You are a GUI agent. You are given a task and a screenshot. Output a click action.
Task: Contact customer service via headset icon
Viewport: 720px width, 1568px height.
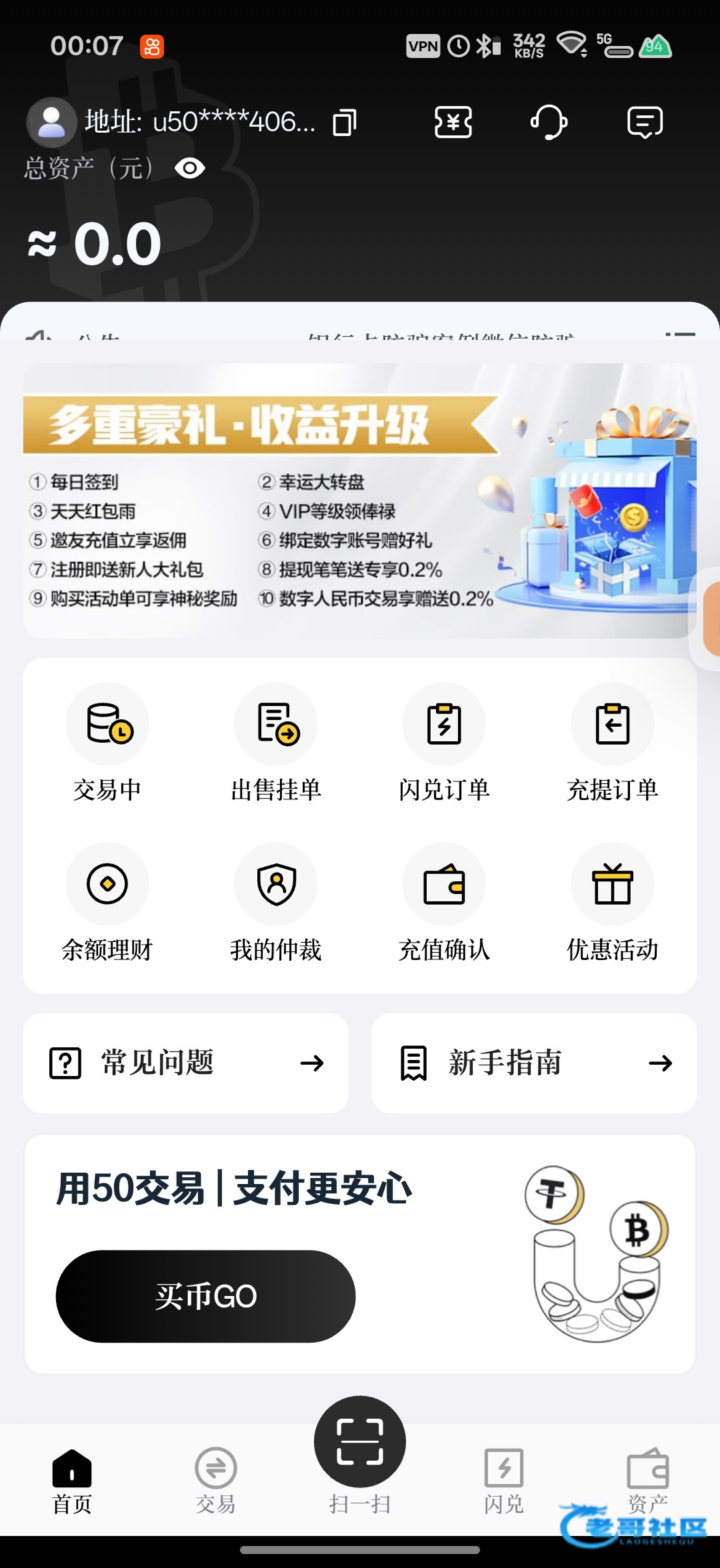(549, 122)
